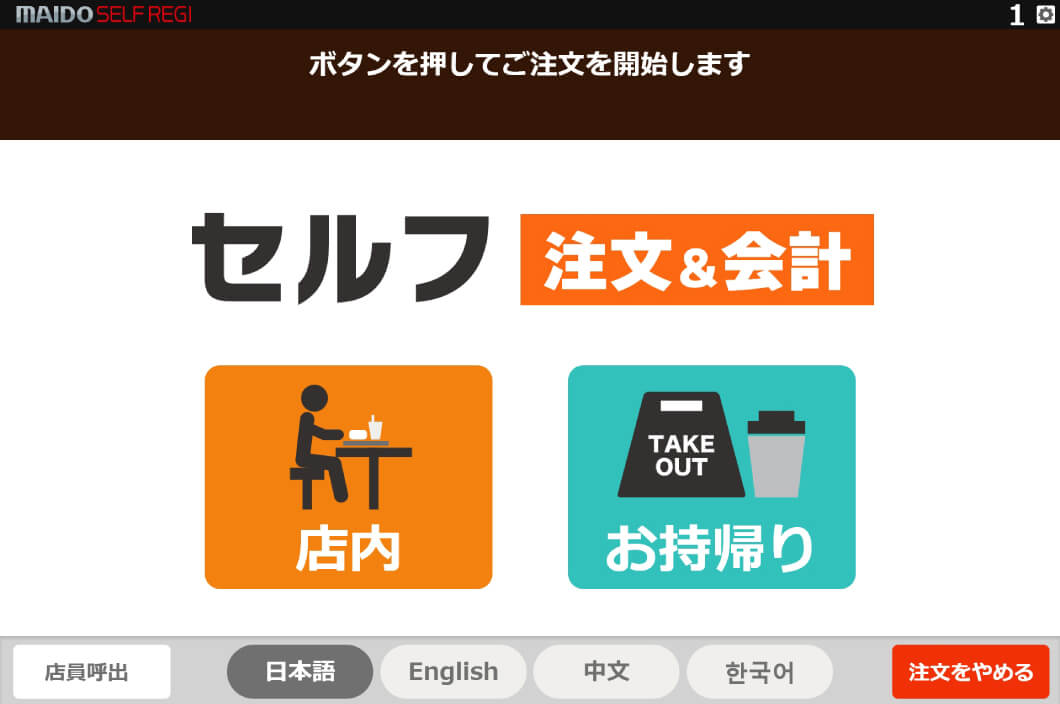This screenshot has width=1060, height=704.
Task: Switch language to 日本語
Action: 300,672
